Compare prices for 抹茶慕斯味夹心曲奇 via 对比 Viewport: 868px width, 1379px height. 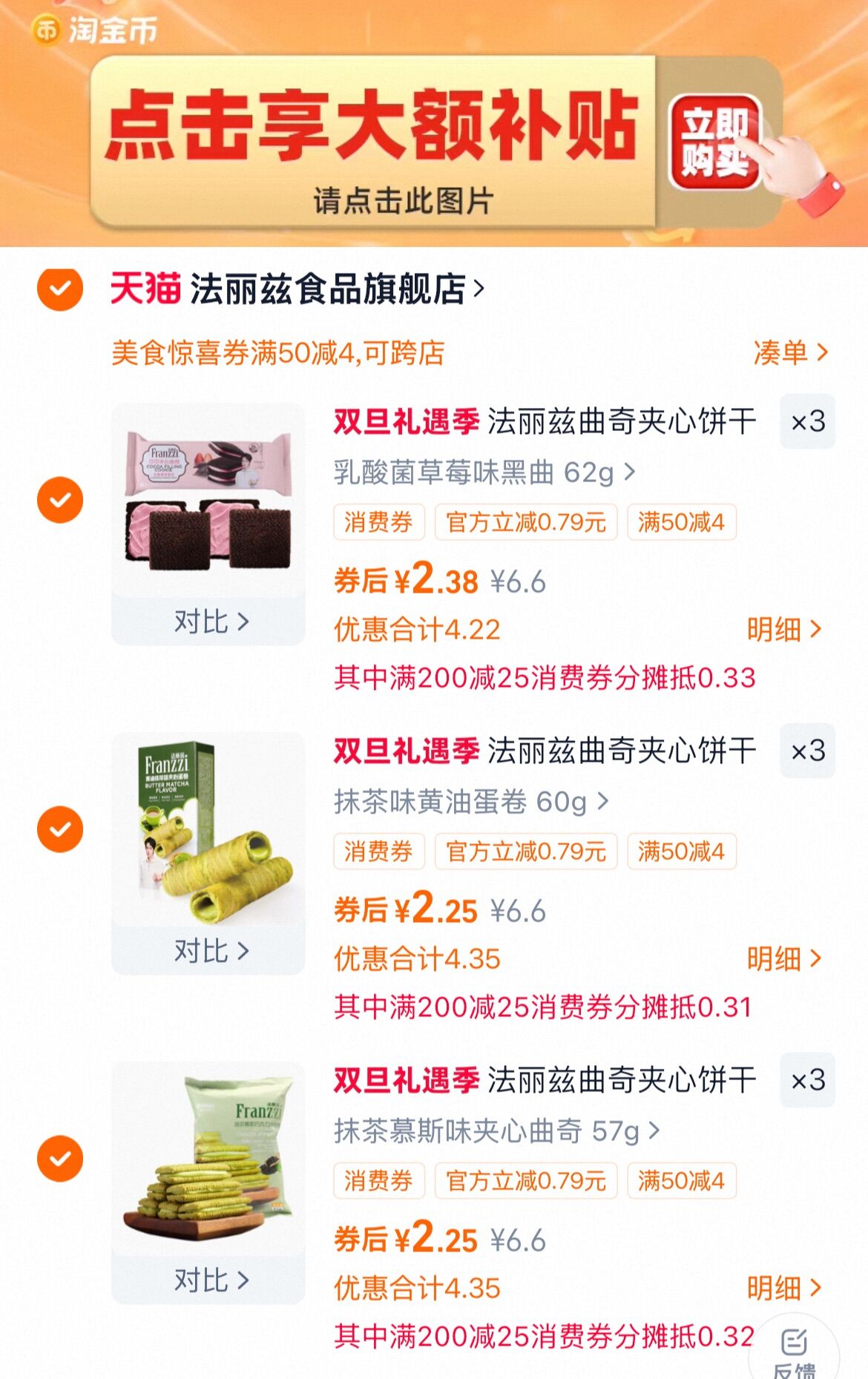[210, 1280]
